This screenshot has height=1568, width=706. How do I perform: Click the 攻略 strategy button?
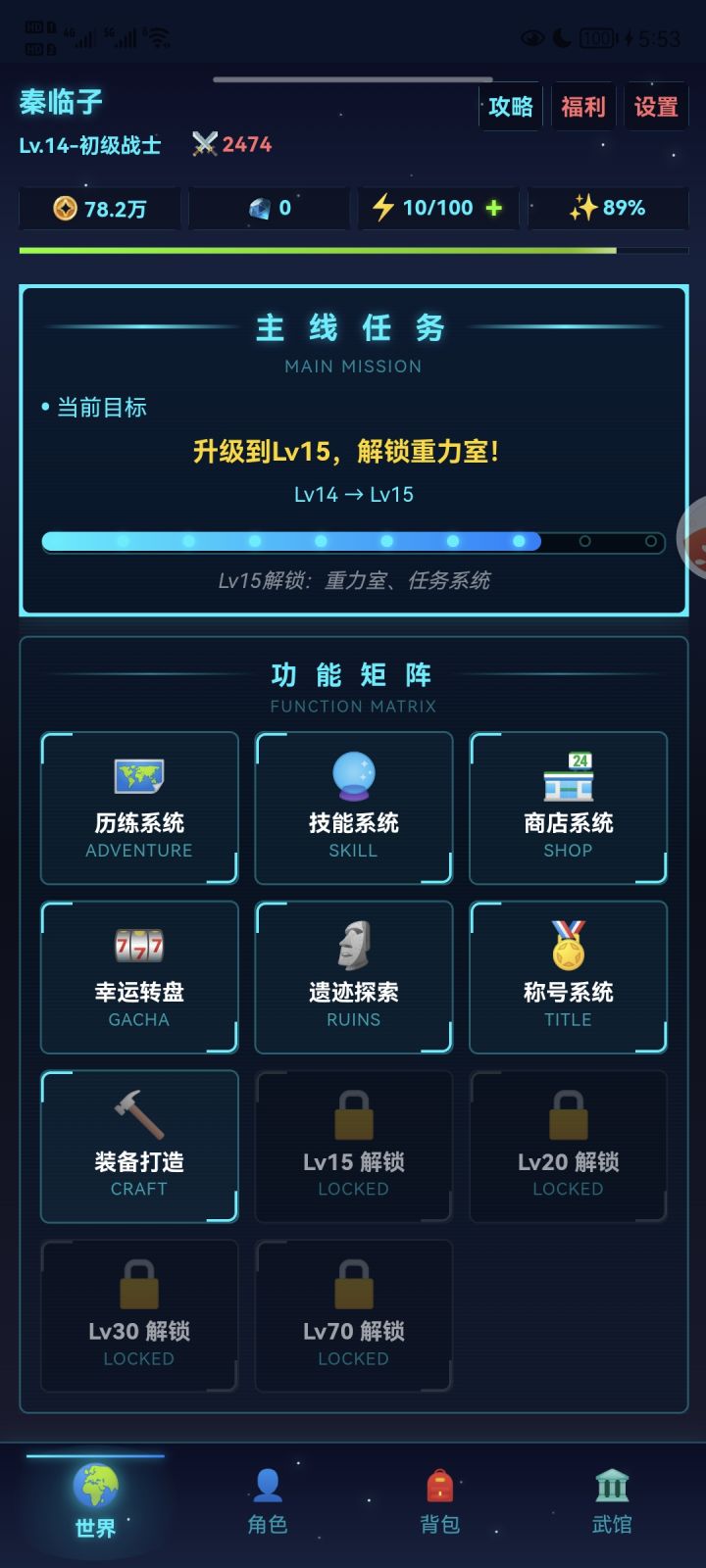(x=510, y=106)
